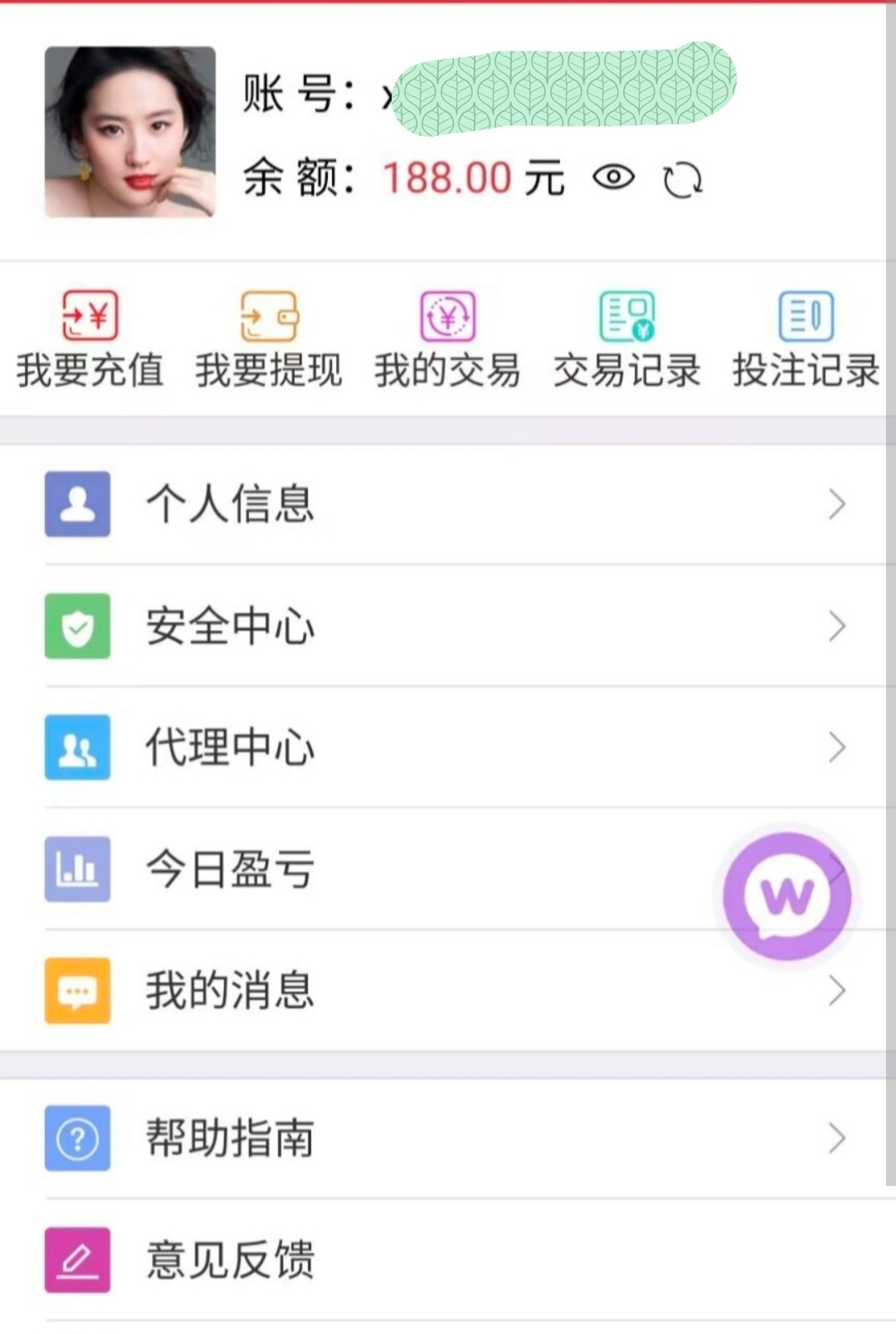896x1334 pixels.
Task: Open 交易记录 history
Action: point(626,338)
